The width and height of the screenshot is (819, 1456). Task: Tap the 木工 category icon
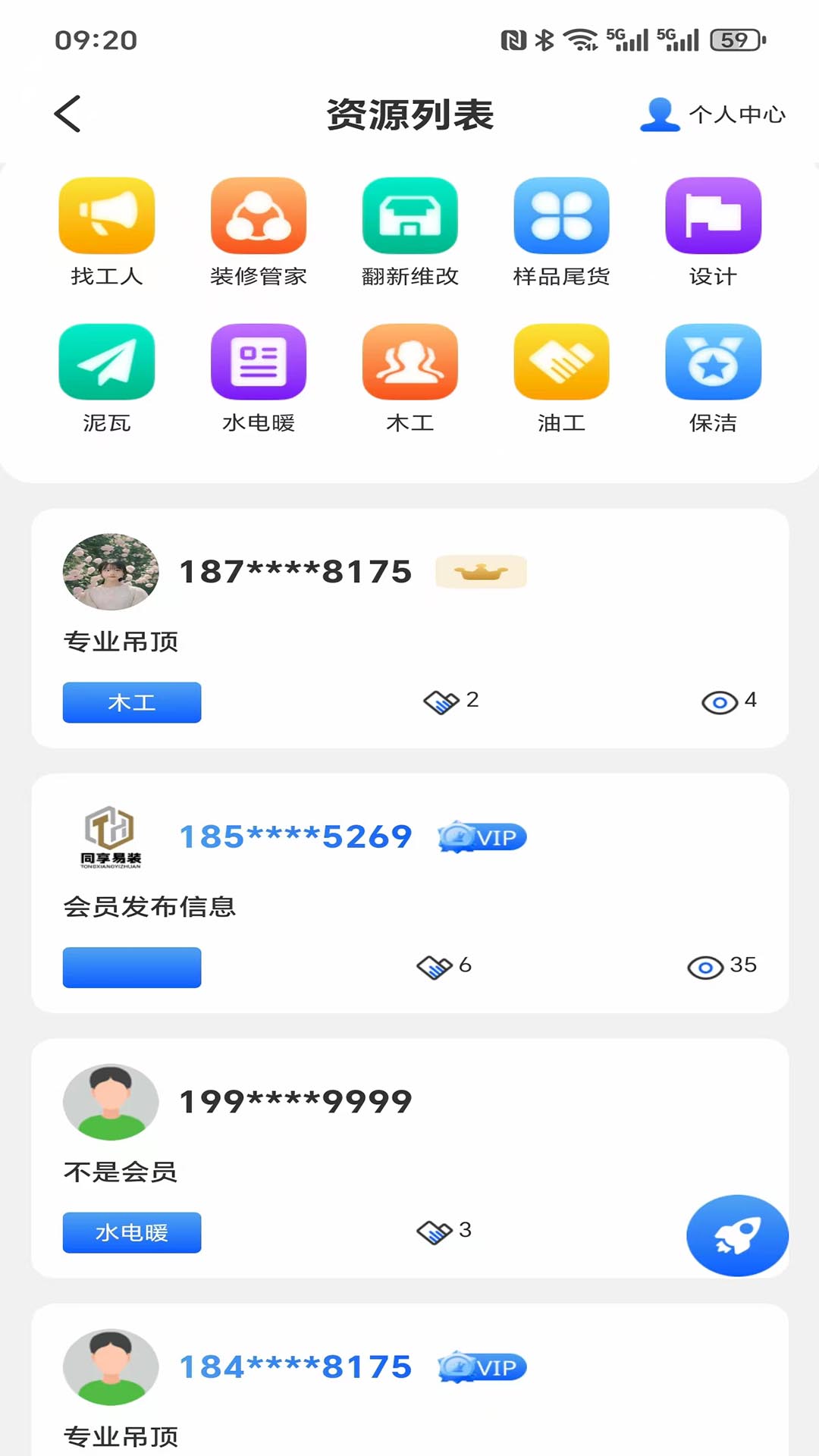[410, 362]
